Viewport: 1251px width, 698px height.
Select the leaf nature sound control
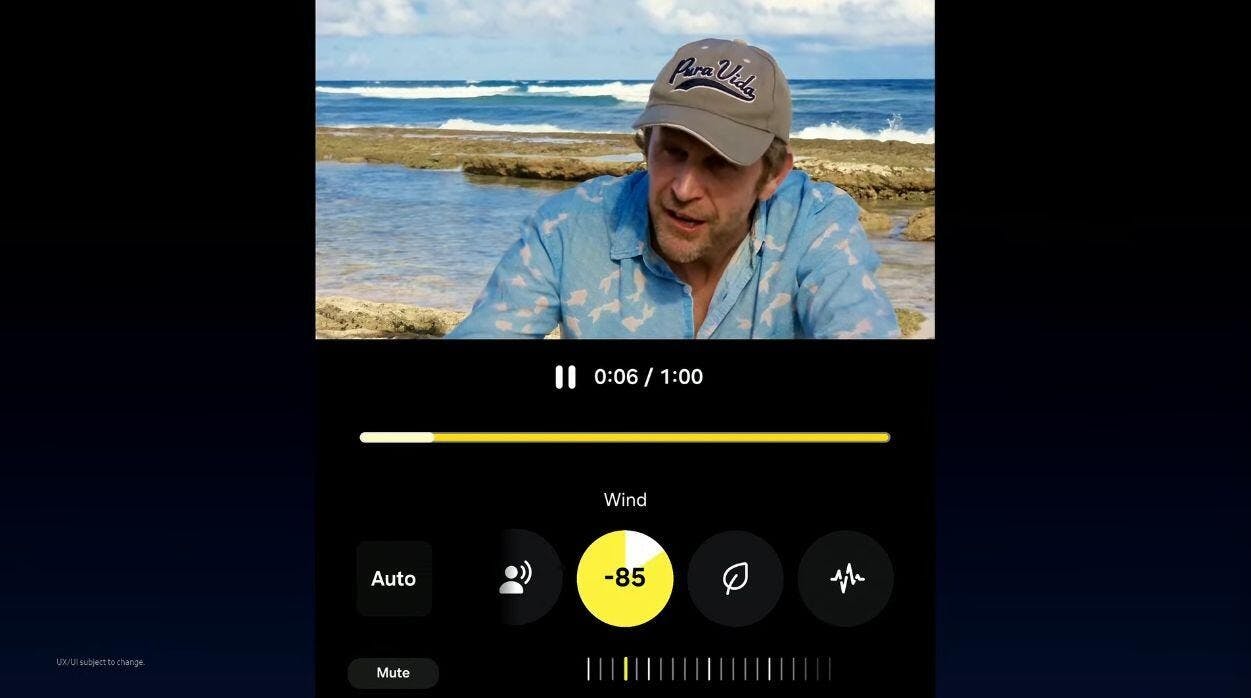735,578
